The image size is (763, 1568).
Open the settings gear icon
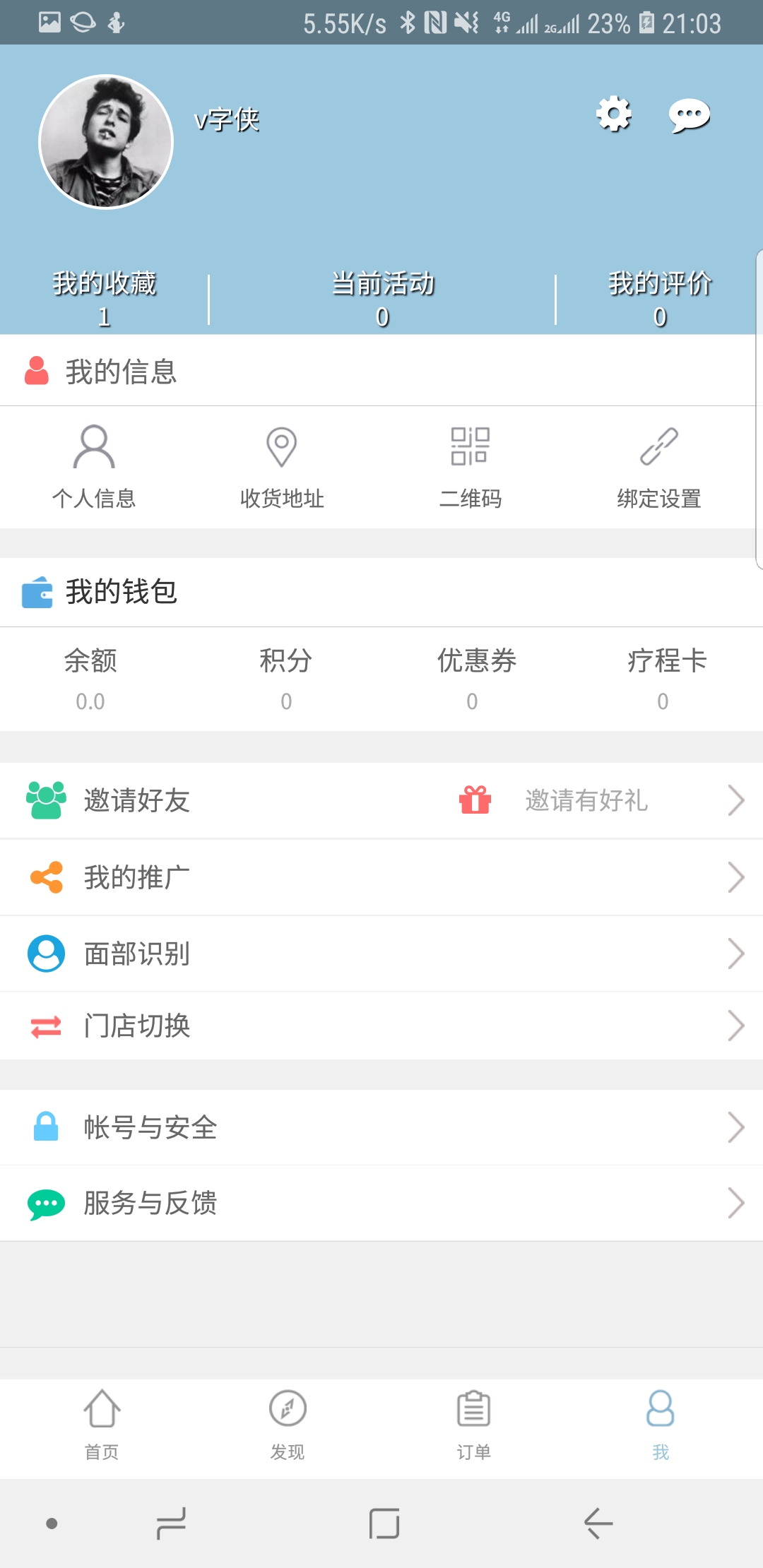(x=614, y=114)
